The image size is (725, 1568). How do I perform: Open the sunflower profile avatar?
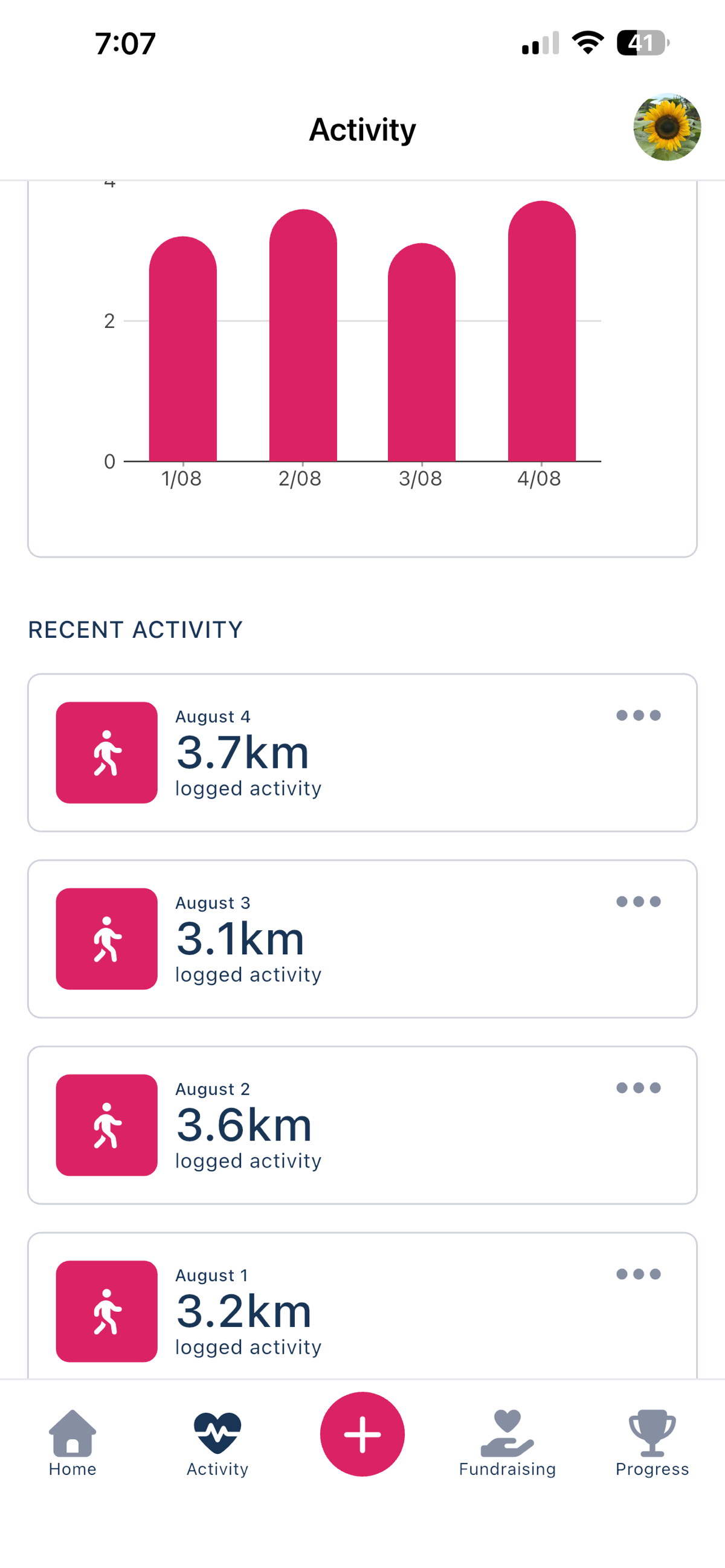coord(667,127)
